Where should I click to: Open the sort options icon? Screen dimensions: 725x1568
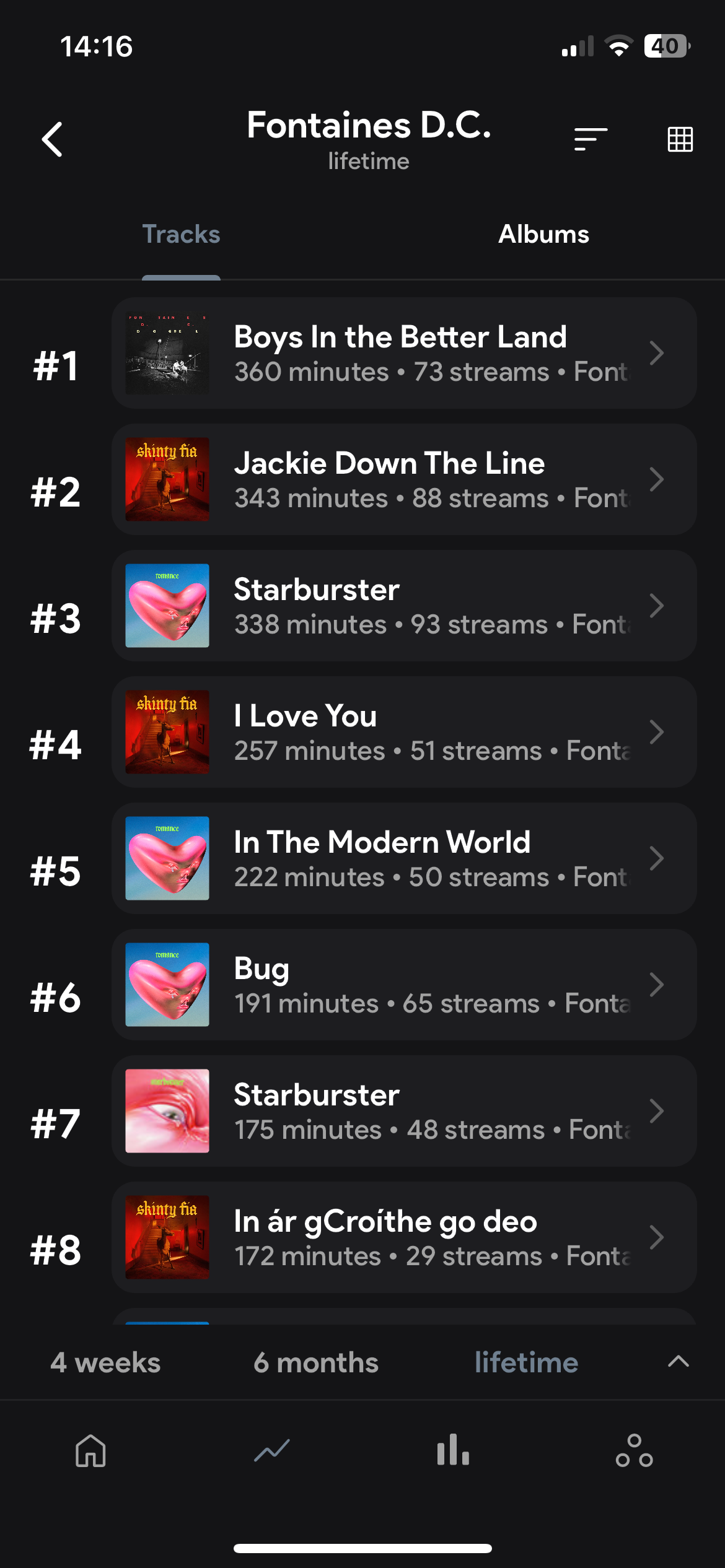tap(590, 139)
